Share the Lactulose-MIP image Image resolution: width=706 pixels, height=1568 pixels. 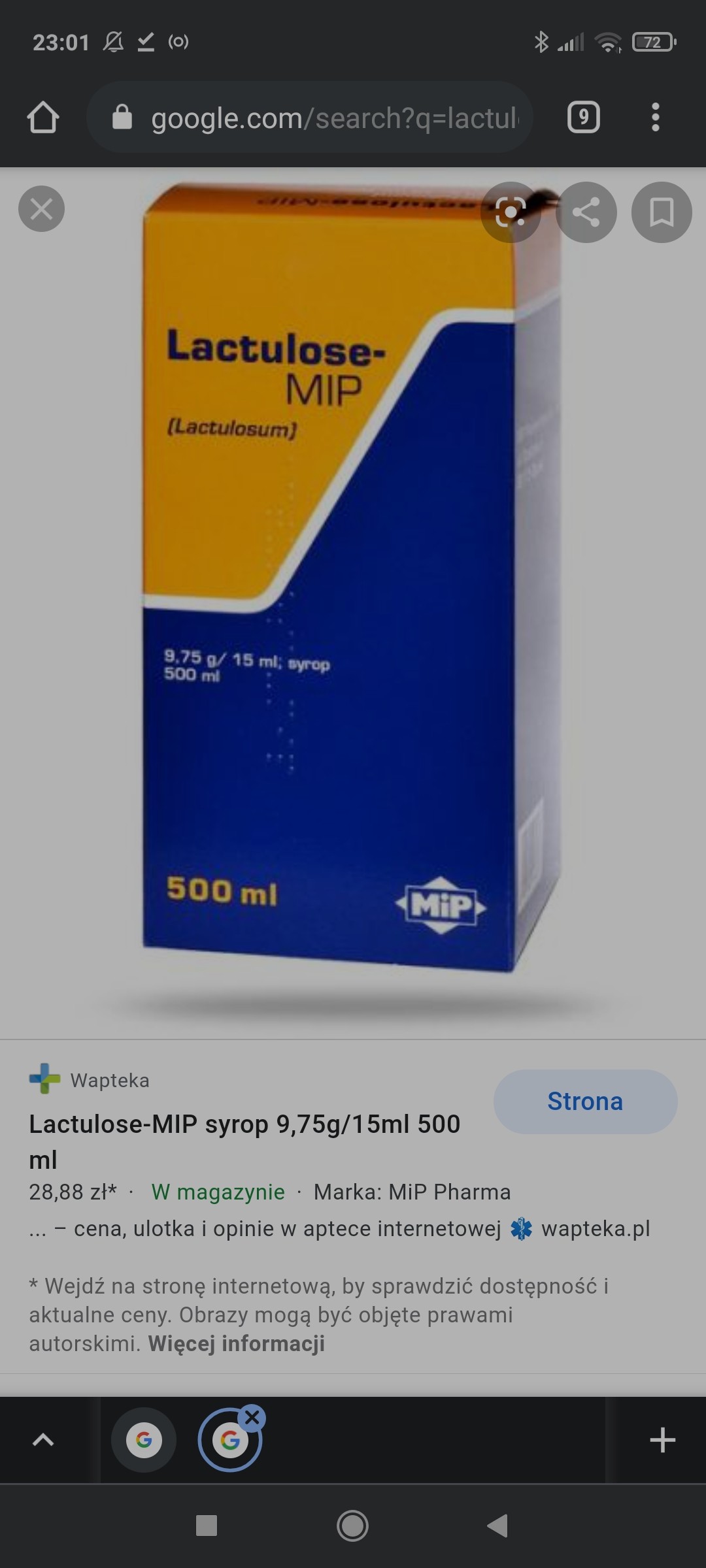point(586,212)
